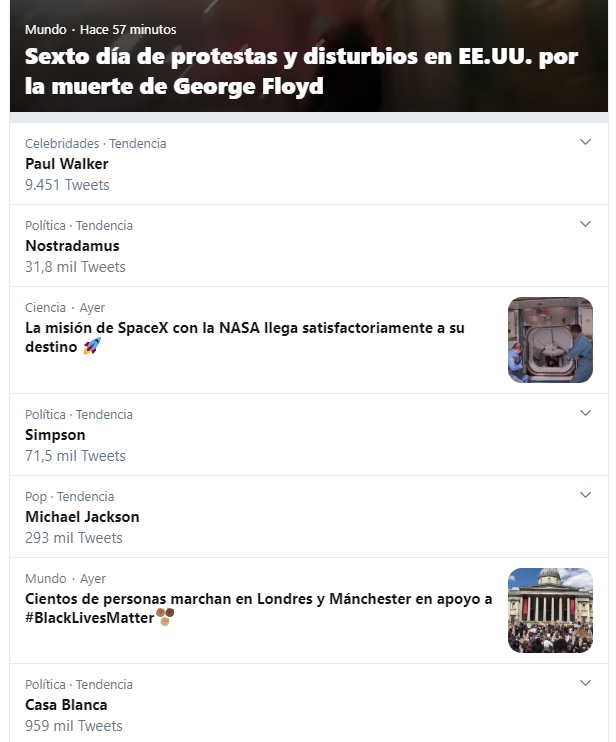The width and height of the screenshot is (616, 742).
Task: Open the Casa Blanca trend
Action: tap(66, 705)
